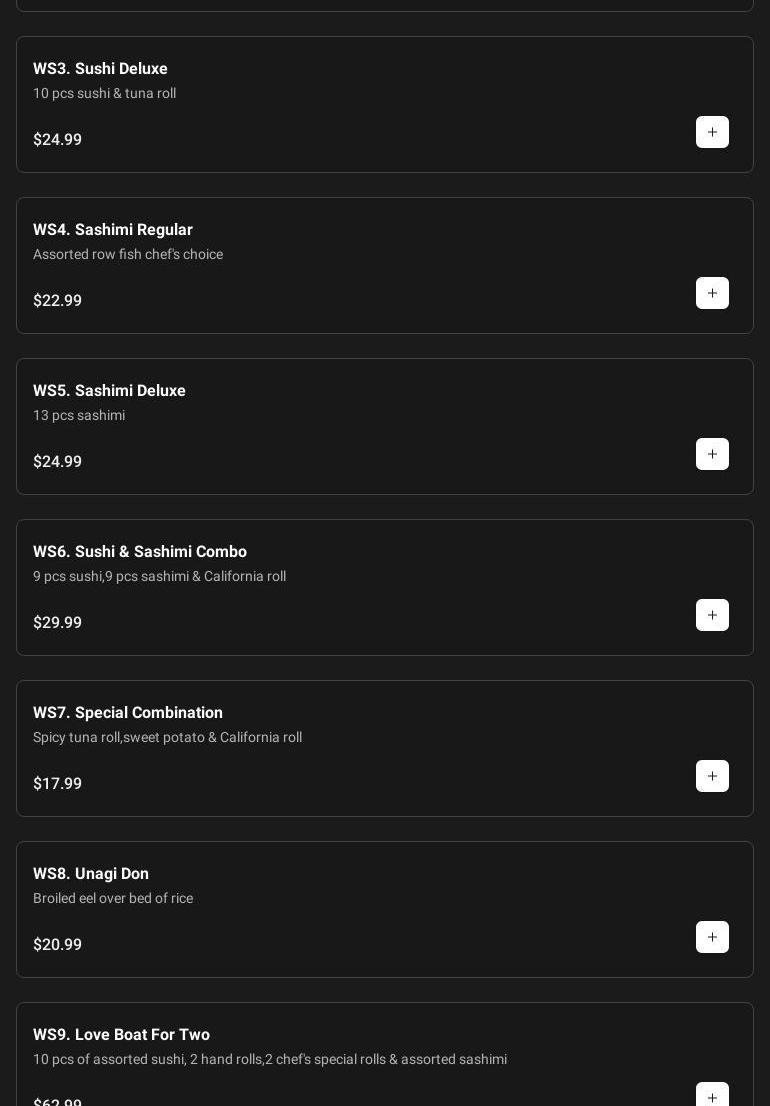Select the WS9. Love Boat For Two card
The image size is (770, 1106).
click(300, 1046)
